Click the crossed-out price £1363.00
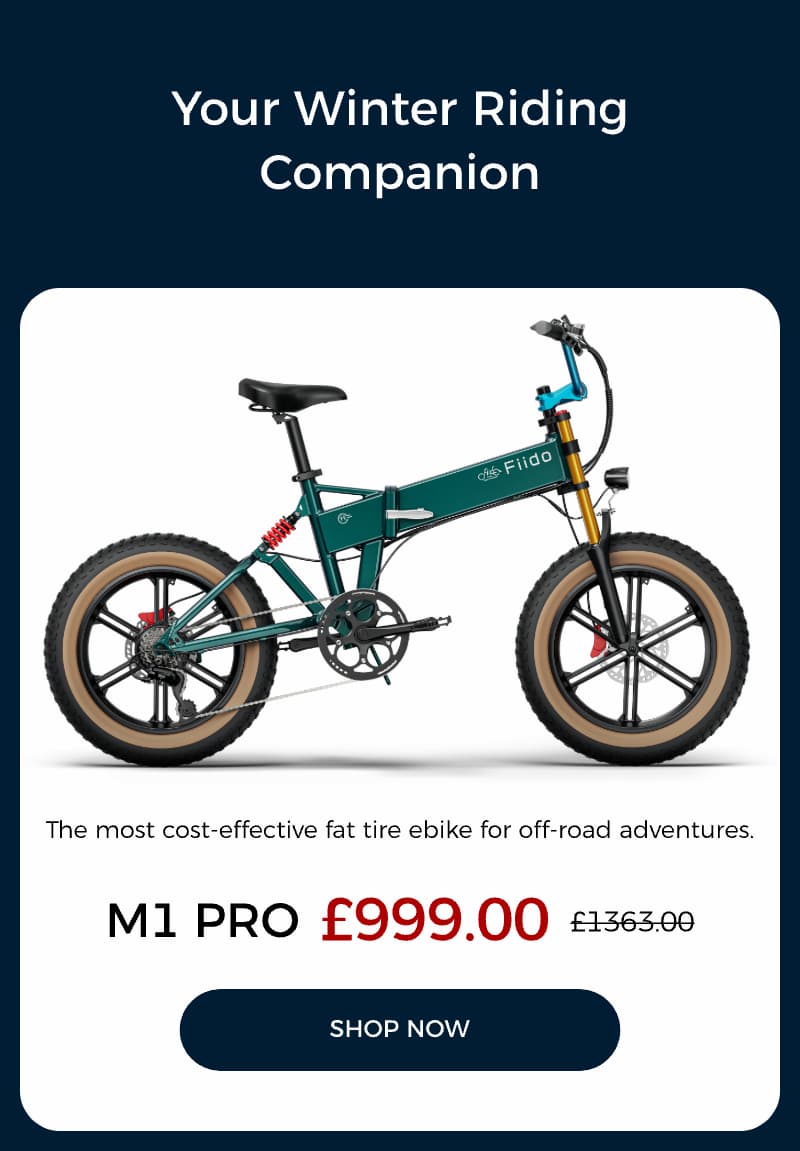 [630, 919]
